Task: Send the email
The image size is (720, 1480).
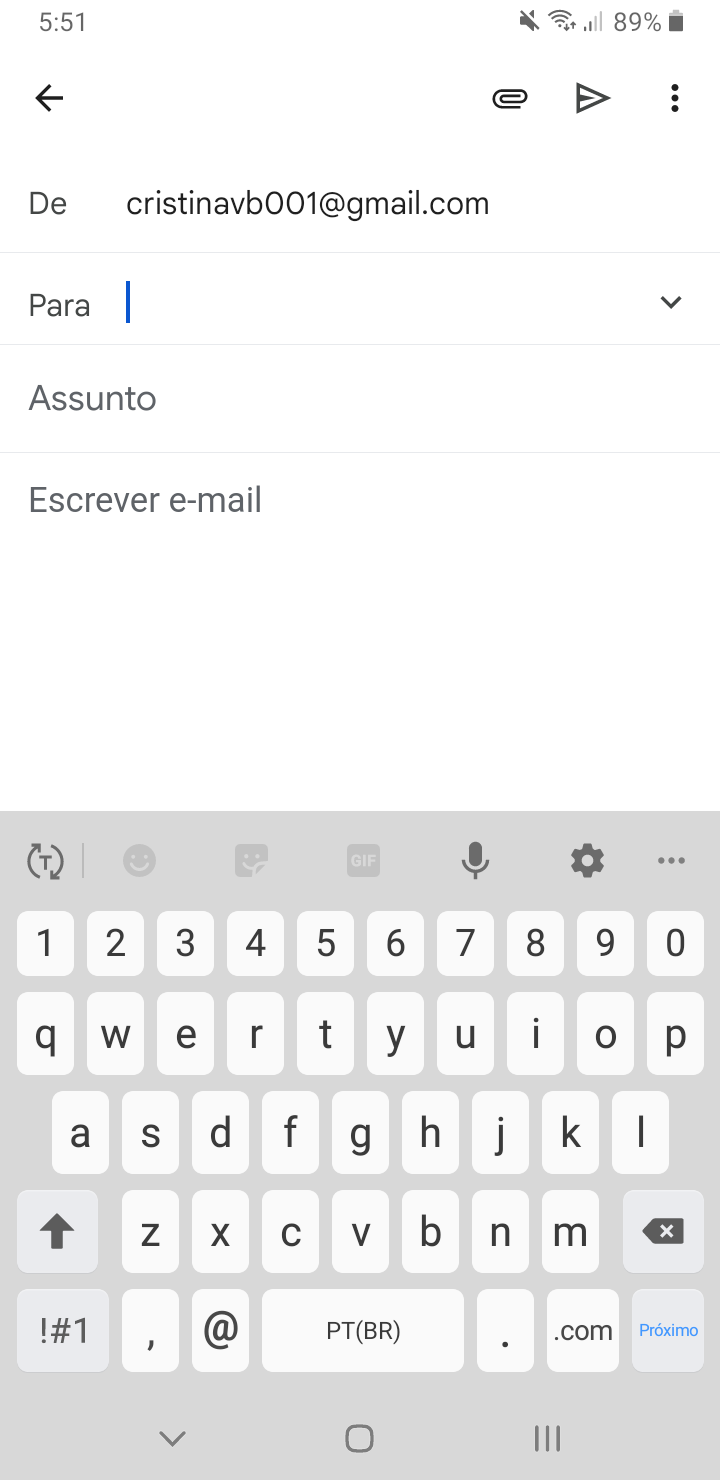Action: (x=593, y=98)
